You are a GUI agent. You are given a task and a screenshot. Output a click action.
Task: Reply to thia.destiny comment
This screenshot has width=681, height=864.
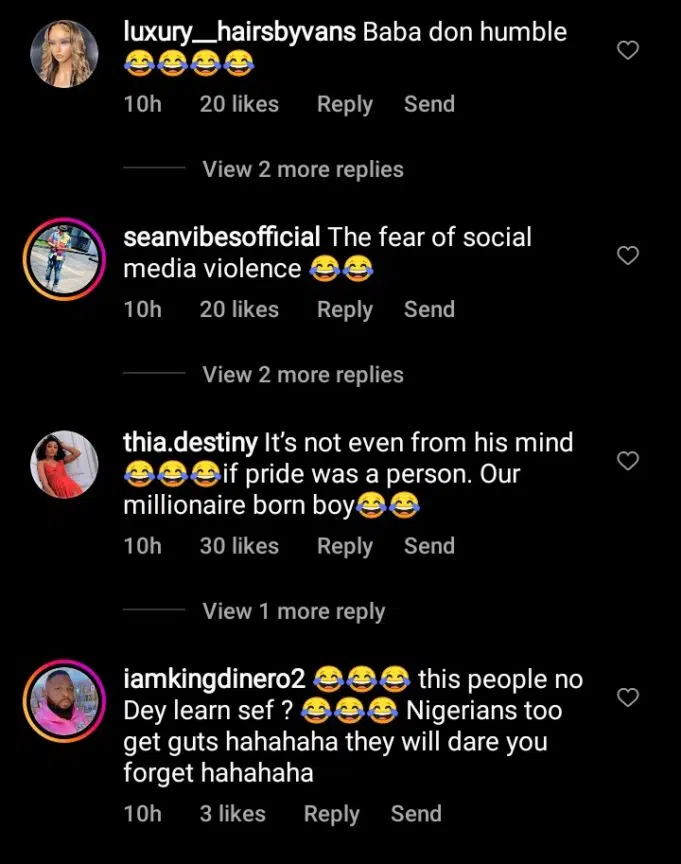click(x=344, y=546)
